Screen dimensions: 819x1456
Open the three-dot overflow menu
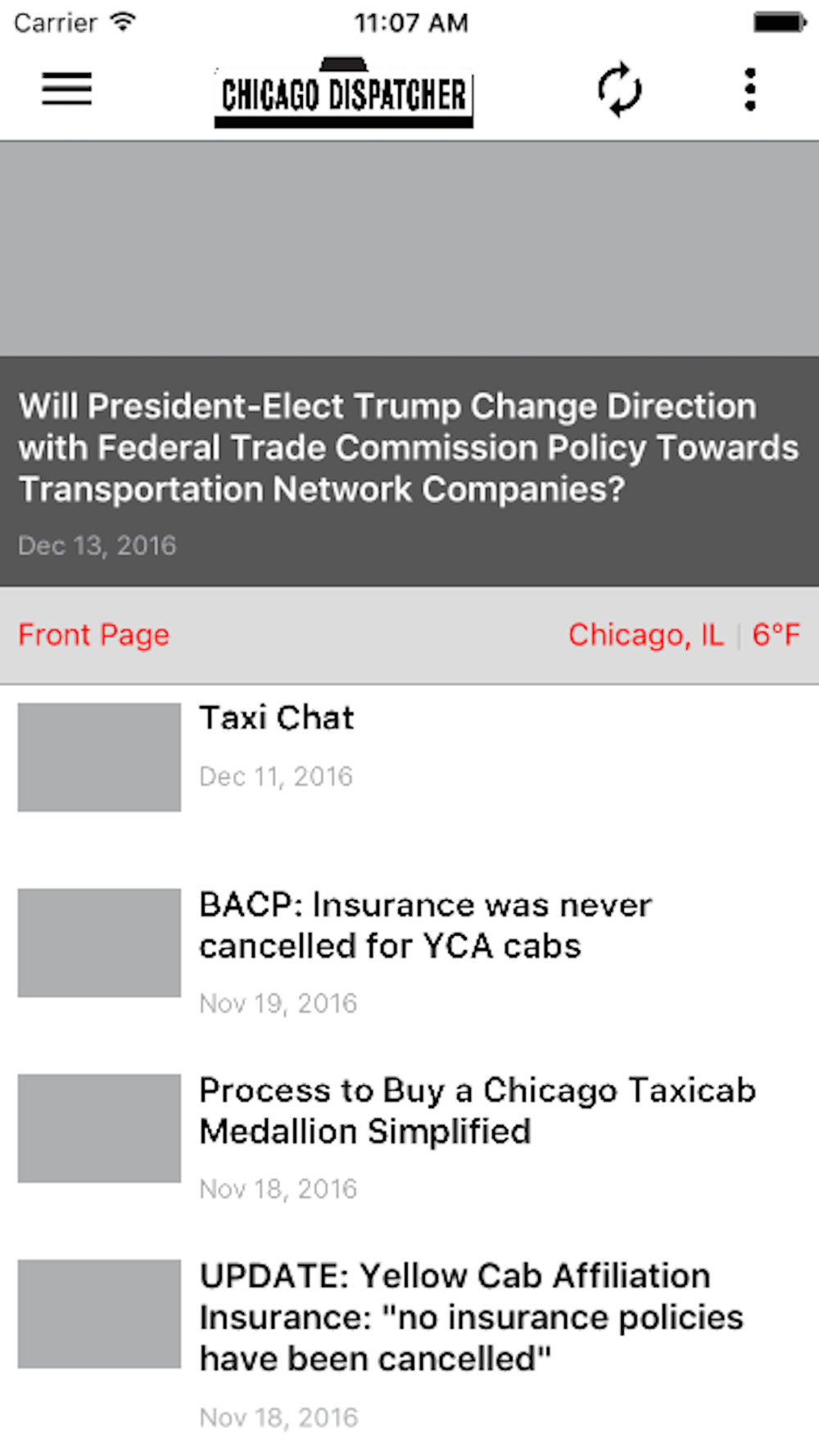click(750, 89)
